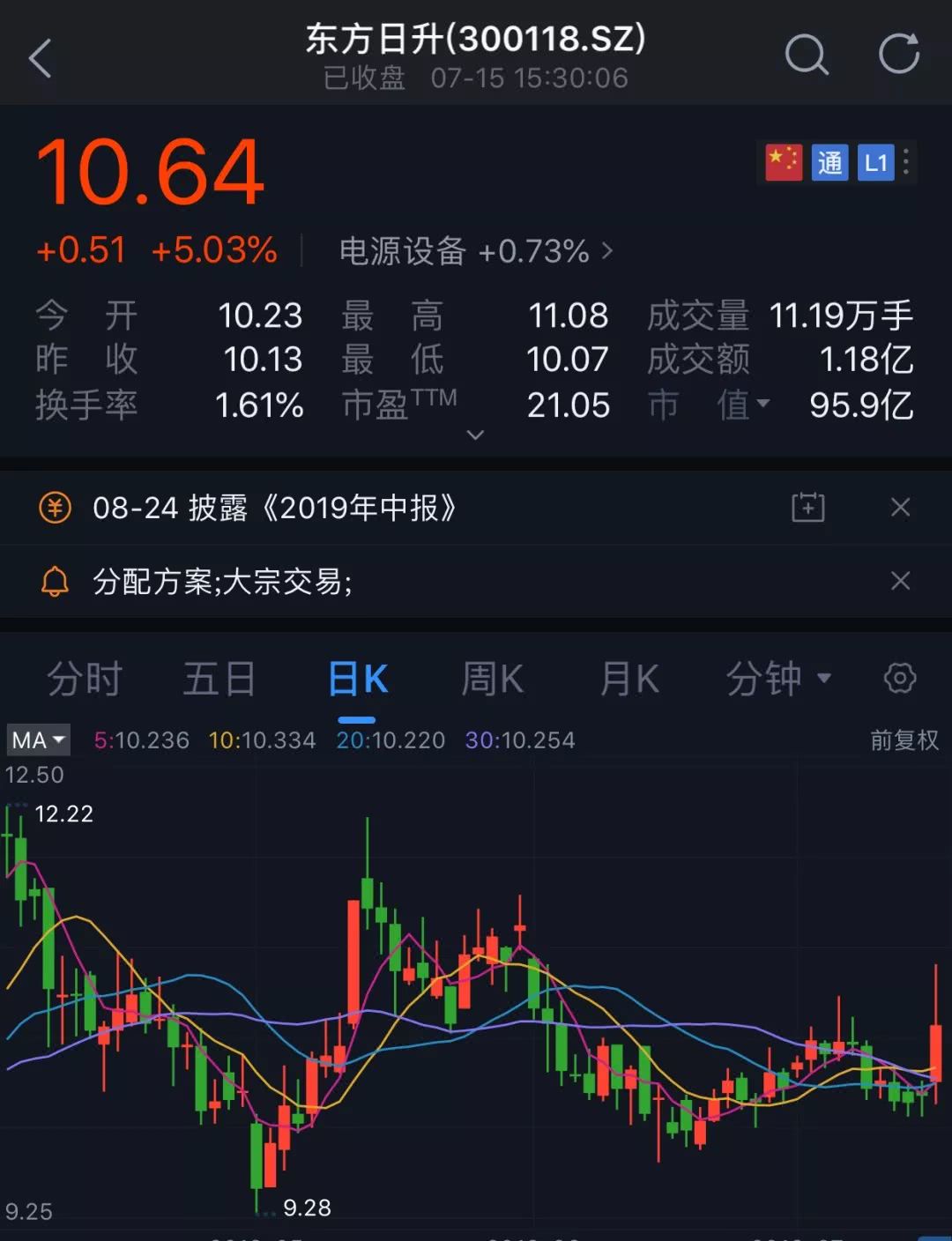Switch to the 周K chart tab
Image resolution: width=952 pixels, height=1241 pixels.
point(493,680)
